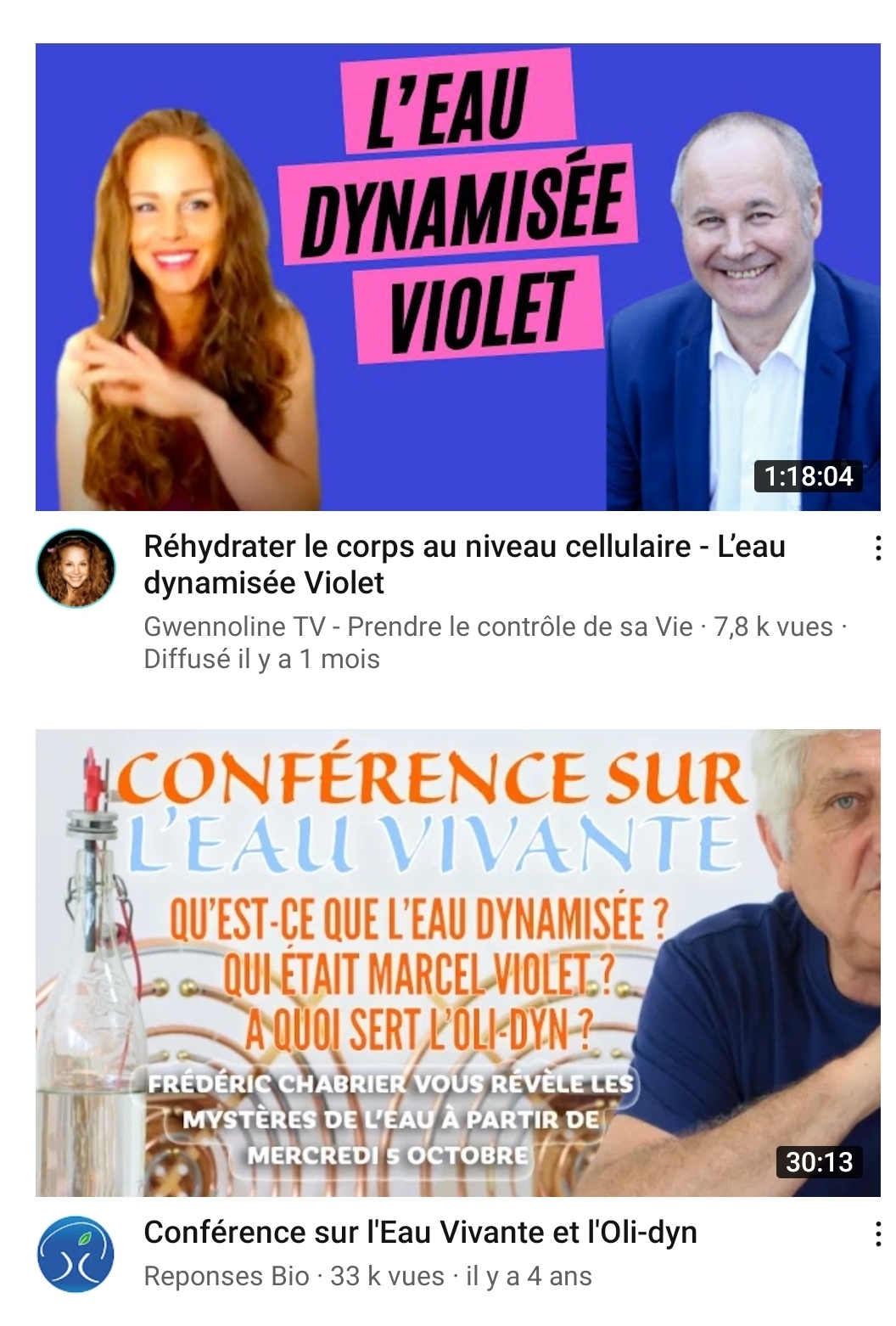The width and height of the screenshot is (896, 1326).
Task: Open the Conférence sur l'Eau Vivante et l'Oli-dyn title
Action: [420, 1233]
